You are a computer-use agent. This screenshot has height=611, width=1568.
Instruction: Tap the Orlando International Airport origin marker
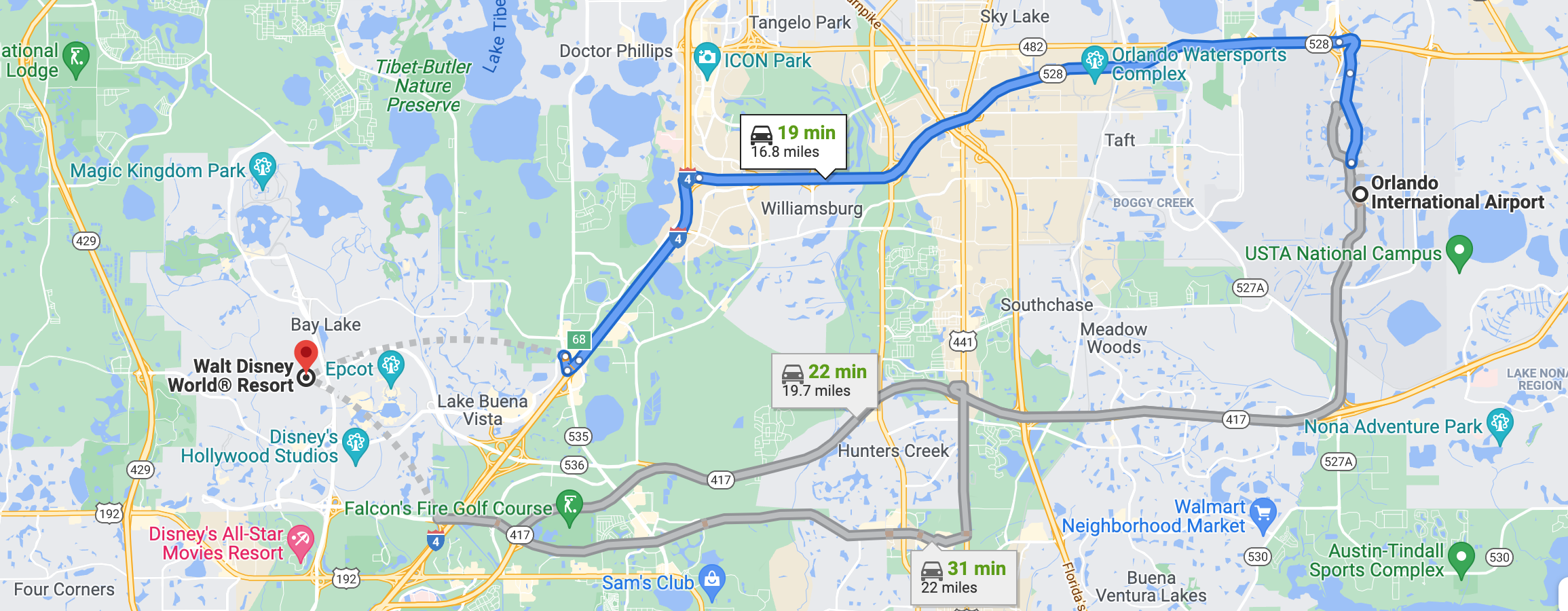pyautogui.click(x=1360, y=194)
